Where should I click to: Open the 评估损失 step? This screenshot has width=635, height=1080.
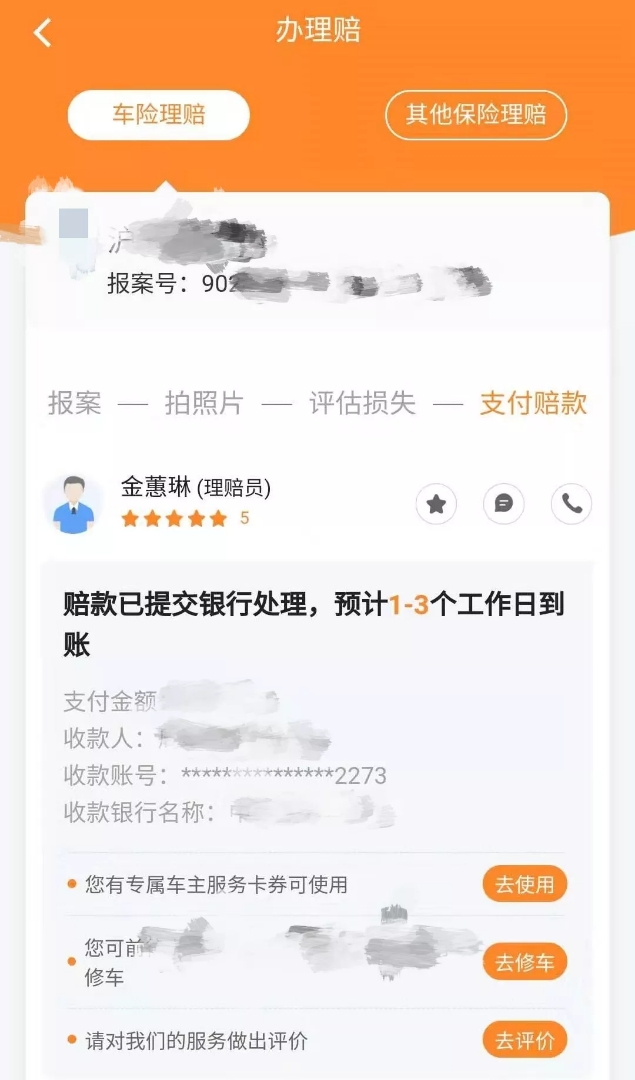tap(362, 403)
